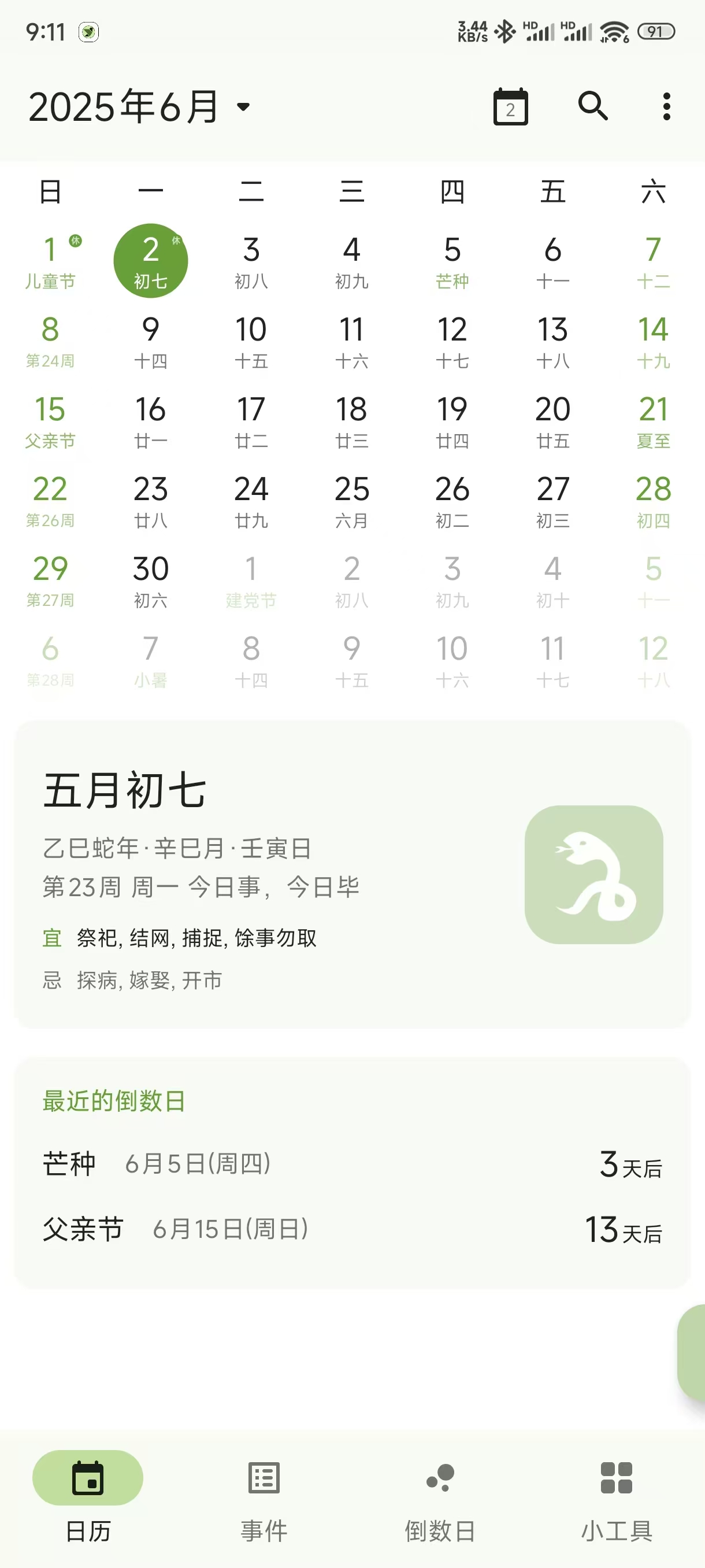Viewport: 705px width, 1568px height.
Task: Select June 25 六月 date
Action: click(351, 501)
